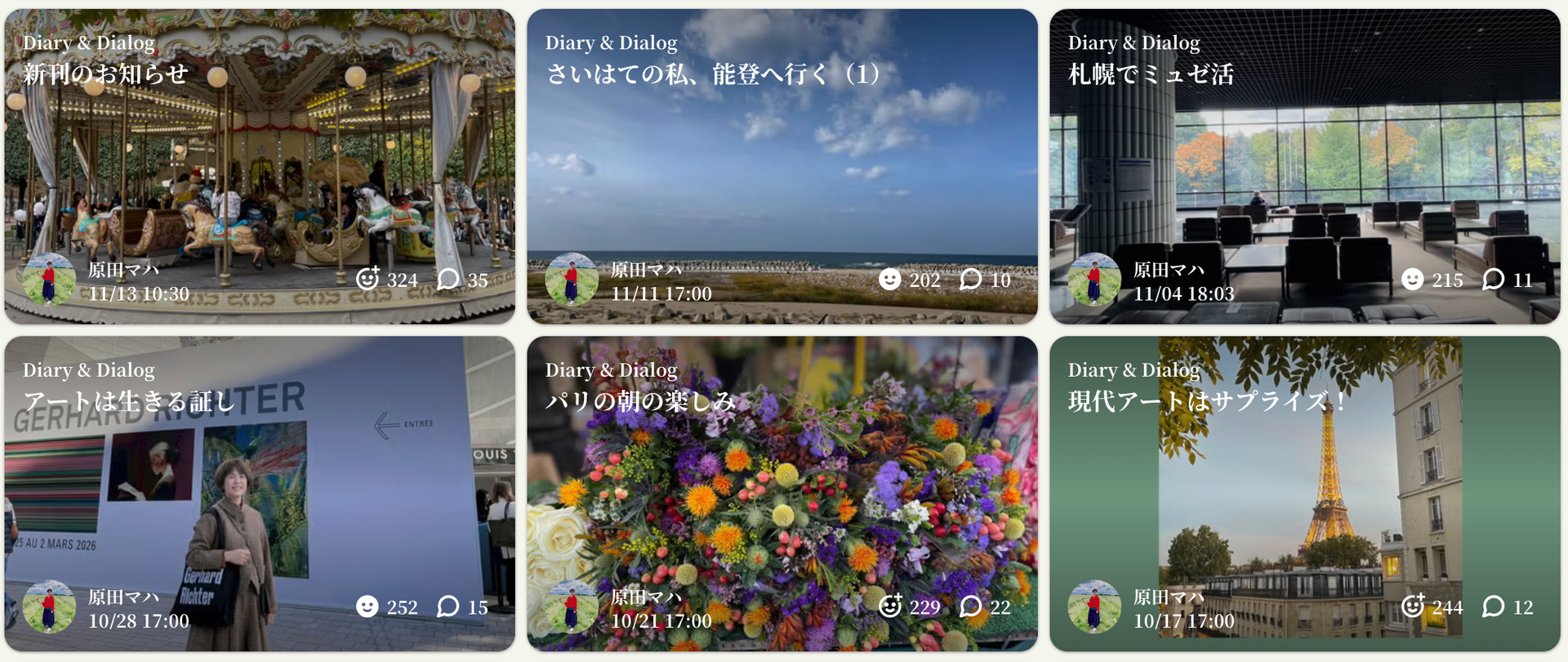Like the さいはての私、能登へ行く（1） post

[x=890, y=280]
